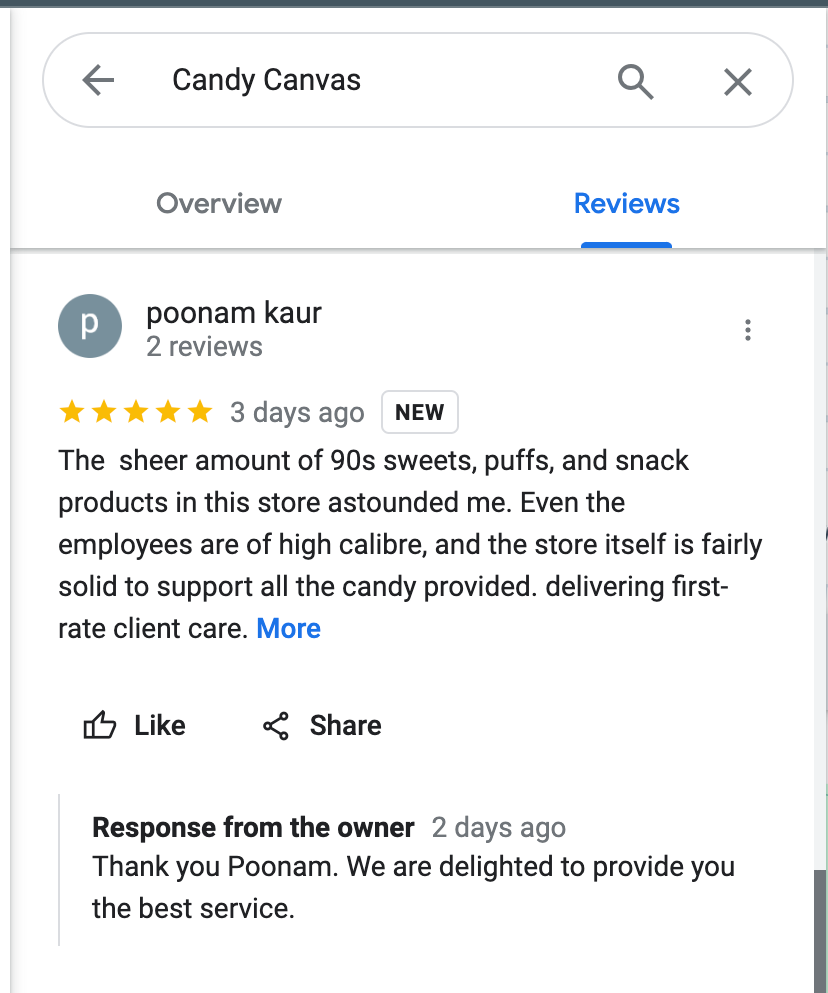The width and height of the screenshot is (828, 993).
Task: Open overflow menu on poonam kaur's review
Action: pos(748,330)
